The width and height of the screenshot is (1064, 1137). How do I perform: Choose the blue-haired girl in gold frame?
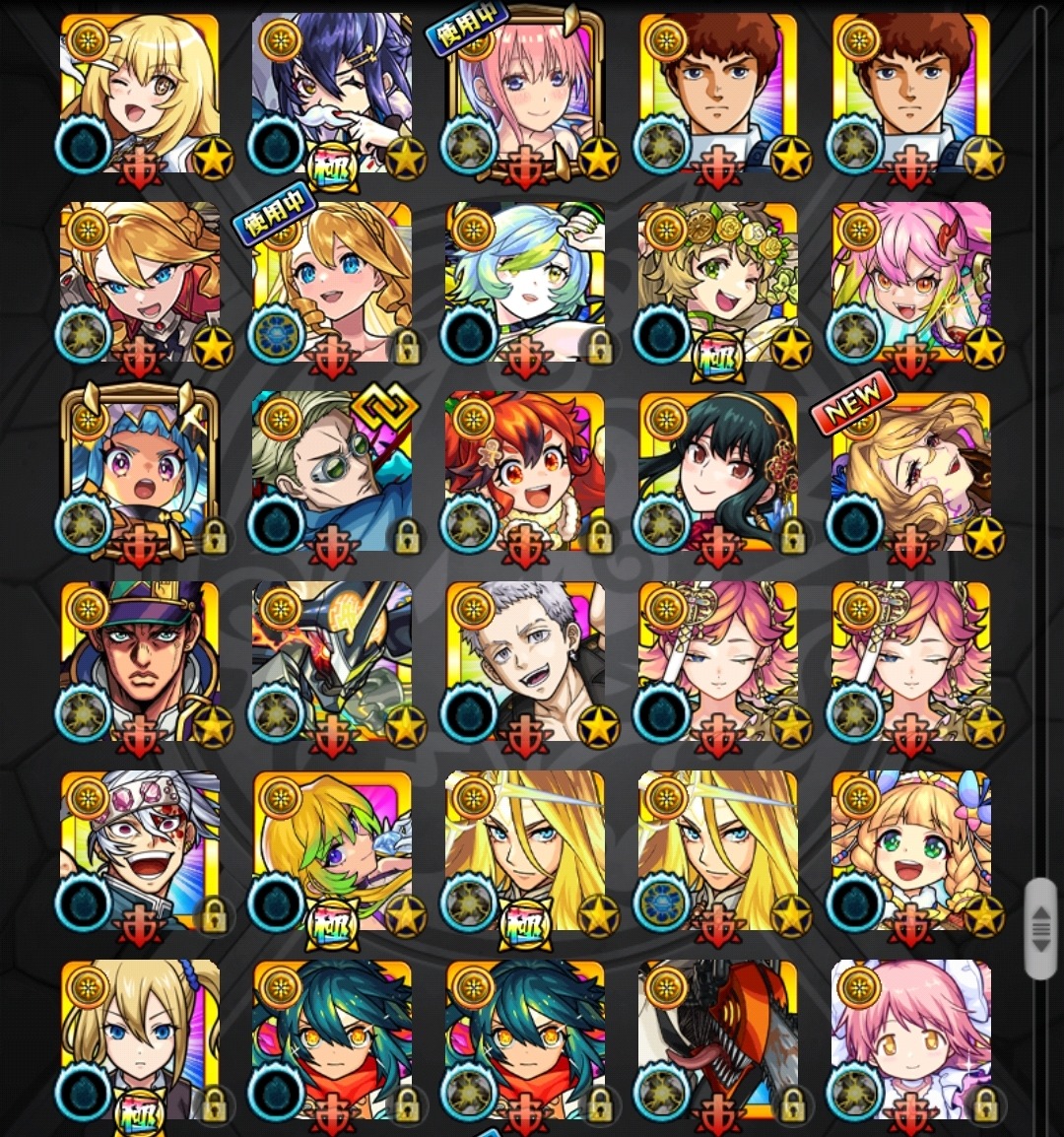tap(140, 473)
